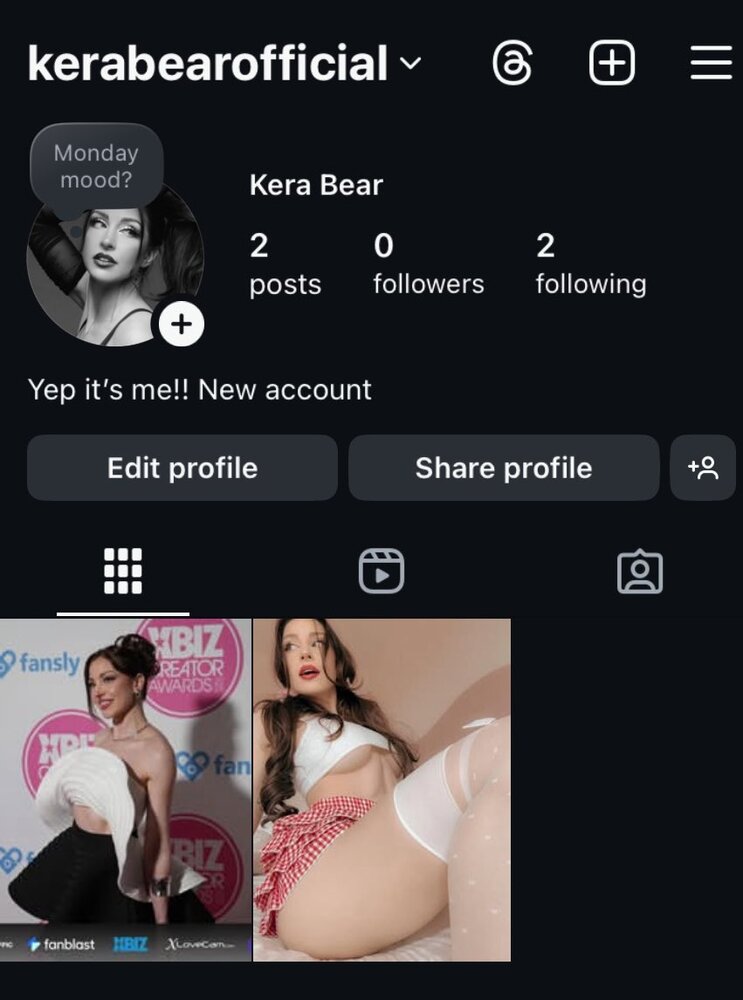Screen dimensions: 743x1000
Task: Switch to the posts grid tab
Action: pyautogui.click(x=123, y=572)
